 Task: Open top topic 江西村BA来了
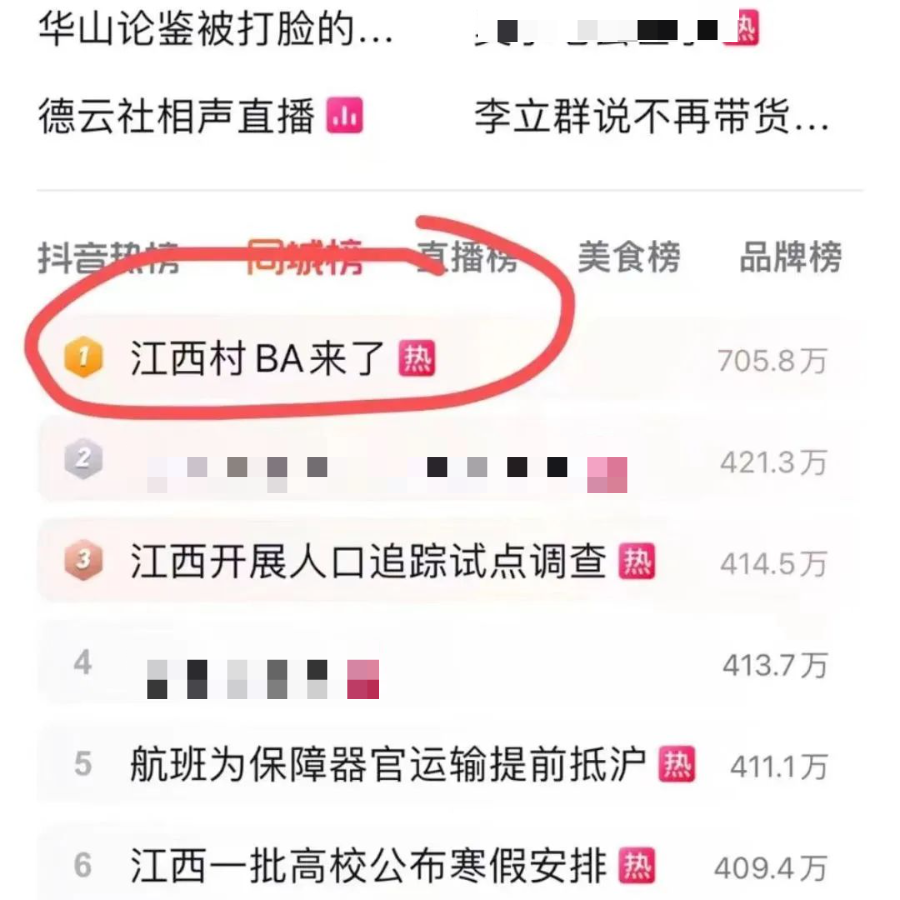click(x=258, y=358)
